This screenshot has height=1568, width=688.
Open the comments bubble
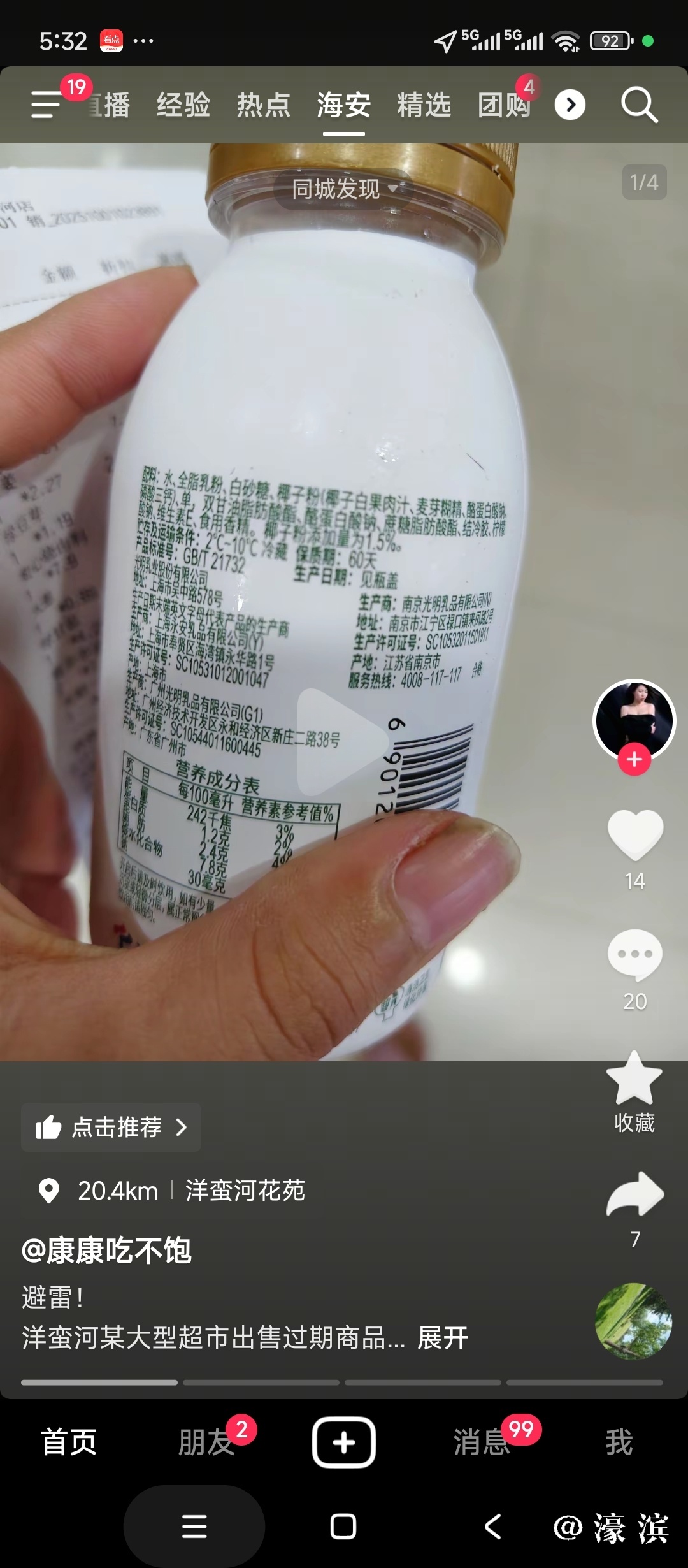click(x=635, y=955)
